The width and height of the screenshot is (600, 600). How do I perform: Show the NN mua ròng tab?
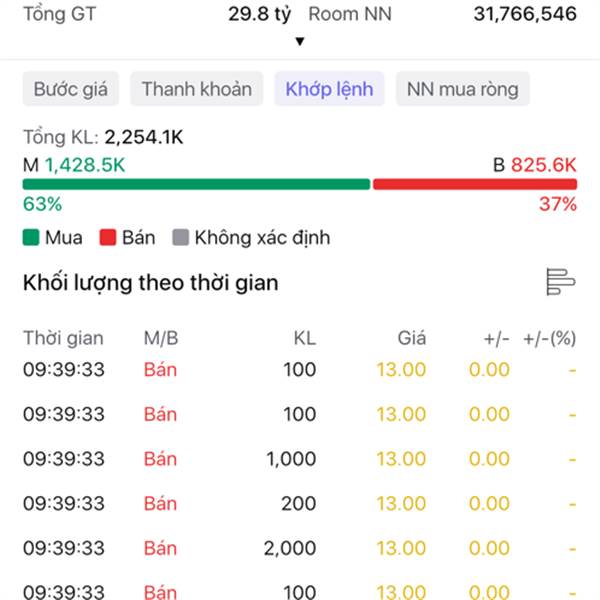tap(463, 89)
